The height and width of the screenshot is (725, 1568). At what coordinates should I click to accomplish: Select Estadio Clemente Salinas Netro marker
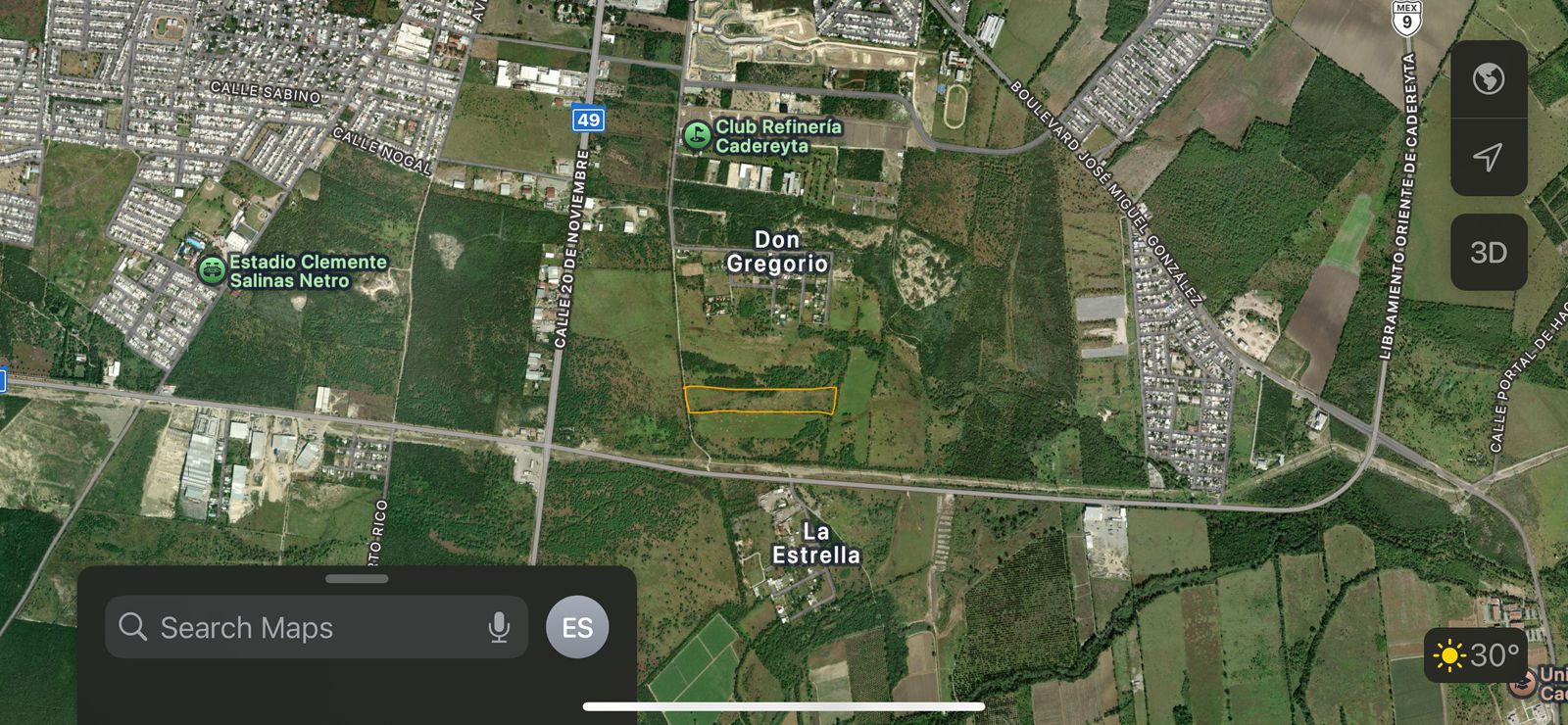[x=212, y=270]
